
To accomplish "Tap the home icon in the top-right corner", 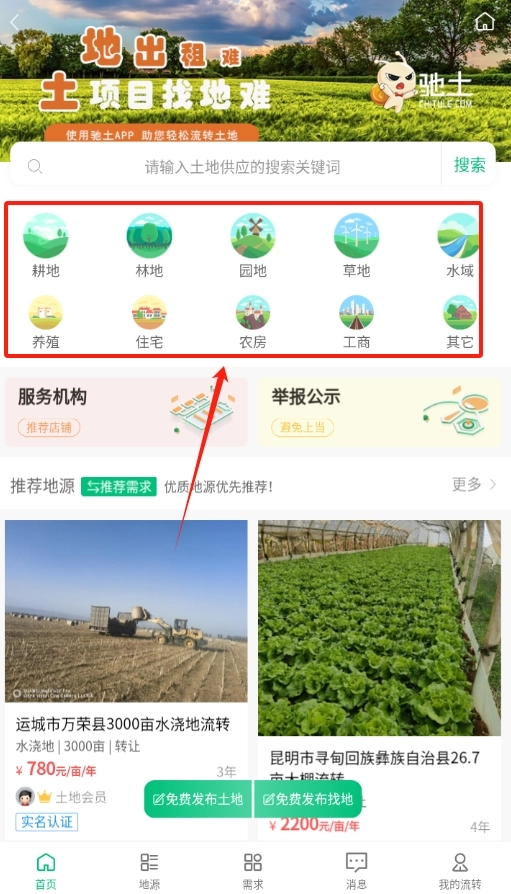I will 485,22.
